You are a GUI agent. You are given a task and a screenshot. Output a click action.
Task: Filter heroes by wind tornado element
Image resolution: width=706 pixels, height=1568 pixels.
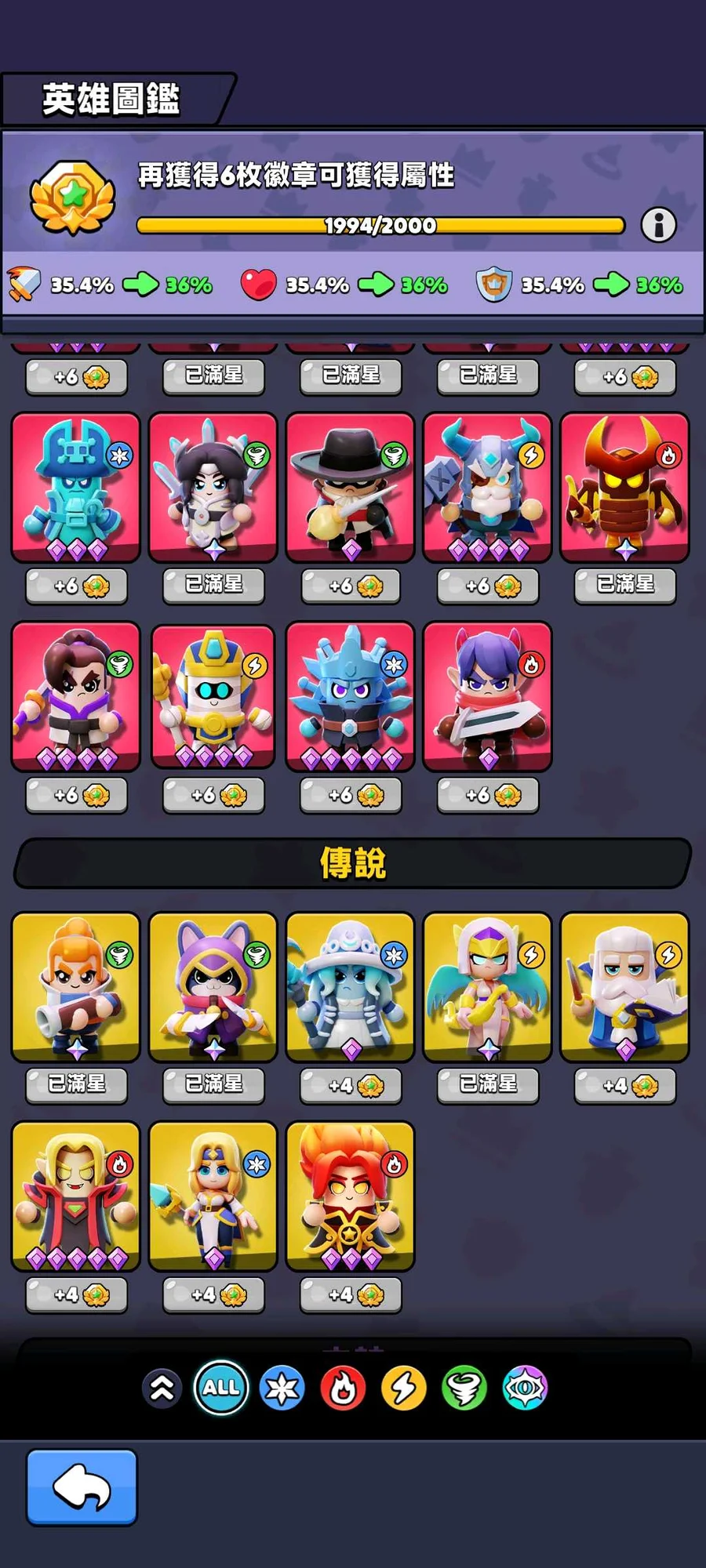click(x=464, y=1388)
